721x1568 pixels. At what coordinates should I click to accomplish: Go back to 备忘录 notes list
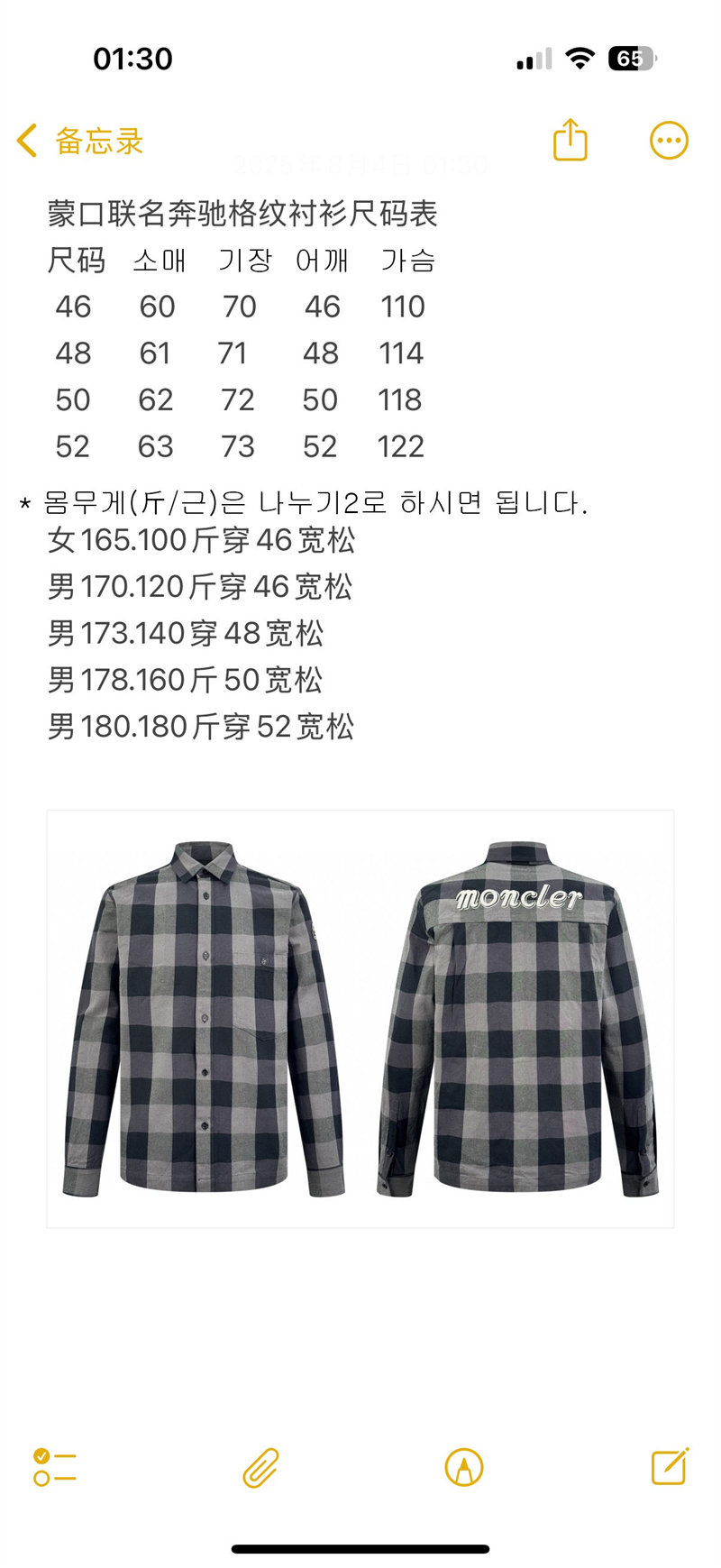pyautogui.click(x=79, y=141)
